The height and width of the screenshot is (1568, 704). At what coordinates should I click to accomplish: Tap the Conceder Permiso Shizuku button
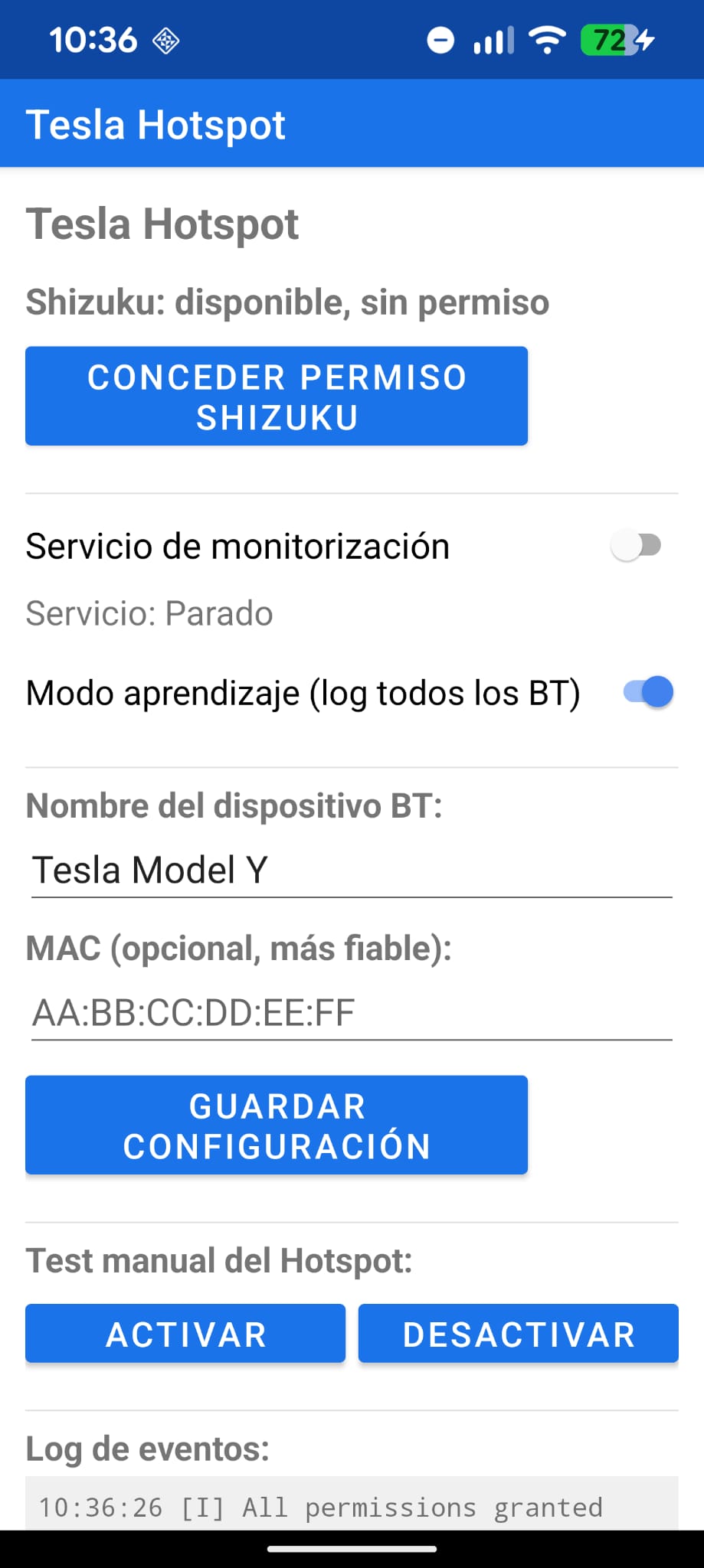click(277, 397)
